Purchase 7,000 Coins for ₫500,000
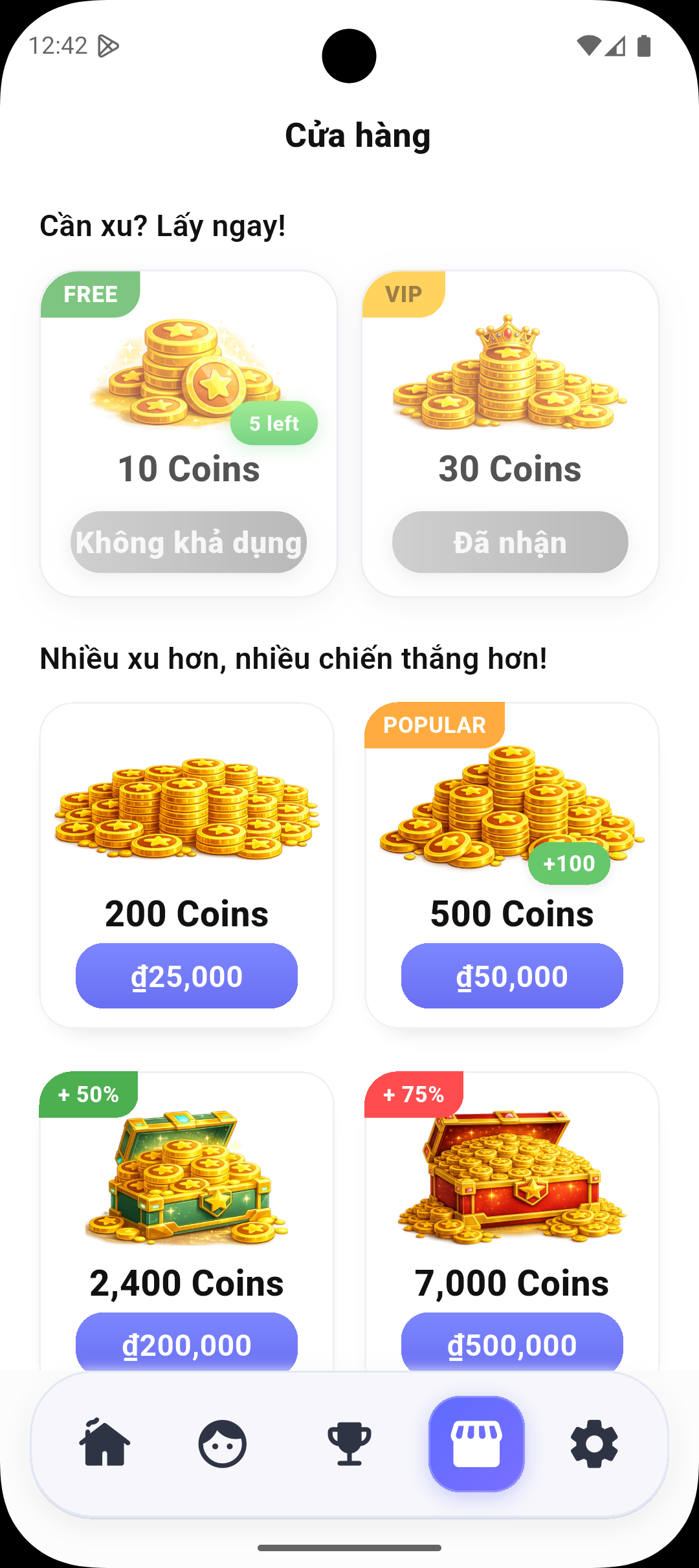699x1568 pixels. point(512,1342)
